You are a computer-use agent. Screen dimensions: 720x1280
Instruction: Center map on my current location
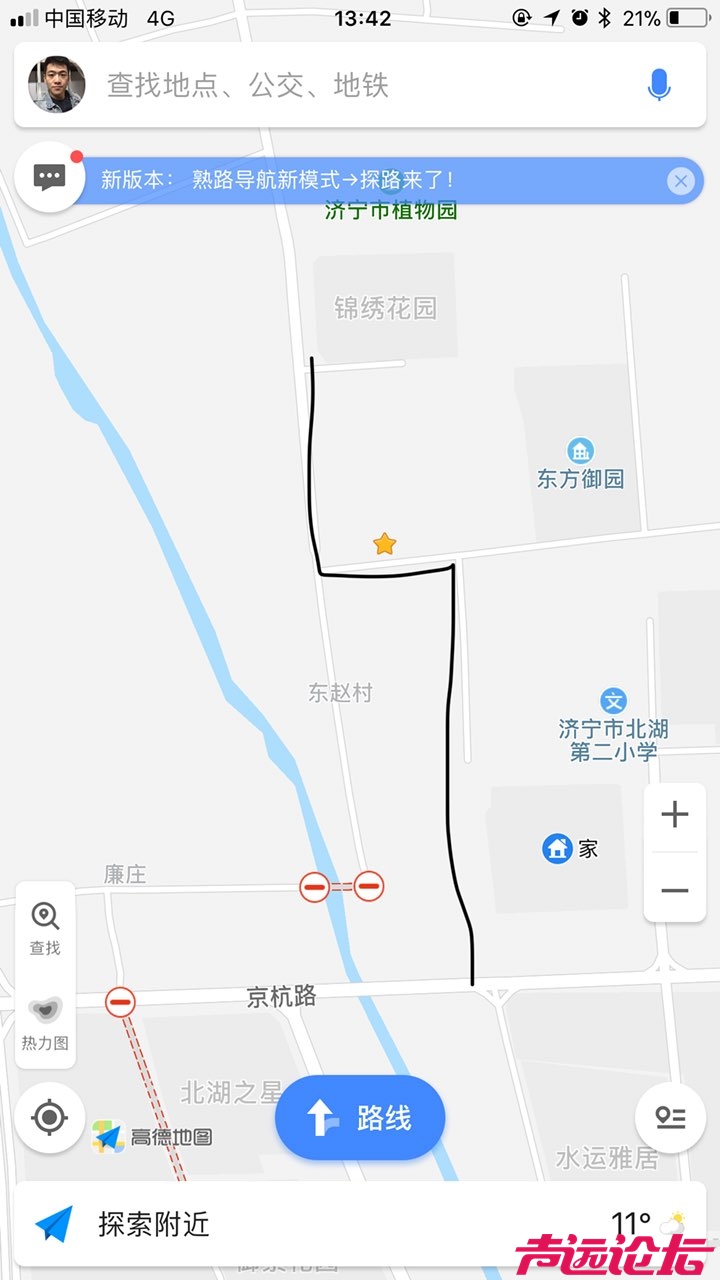[x=50, y=1117]
